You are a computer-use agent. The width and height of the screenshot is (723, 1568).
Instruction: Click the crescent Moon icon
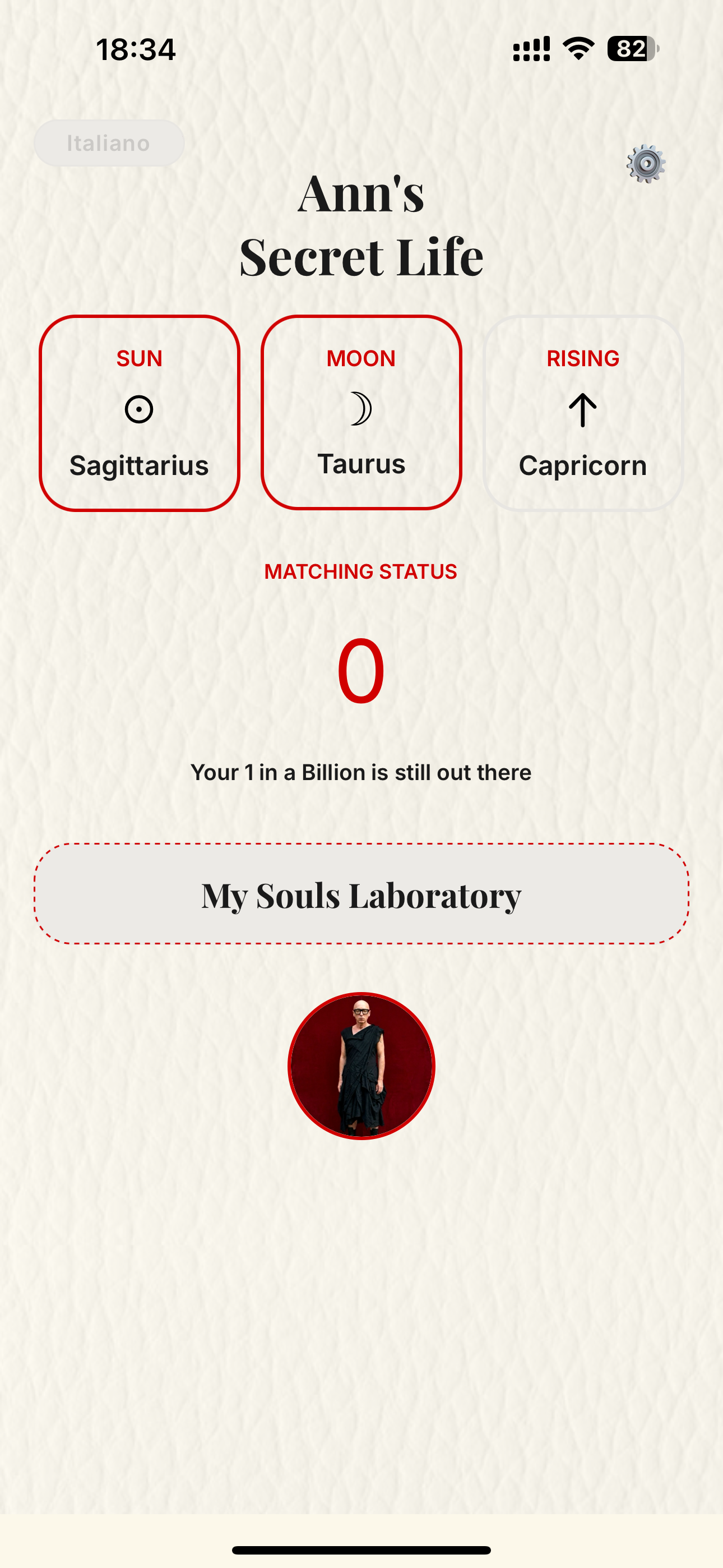(360, 409)
